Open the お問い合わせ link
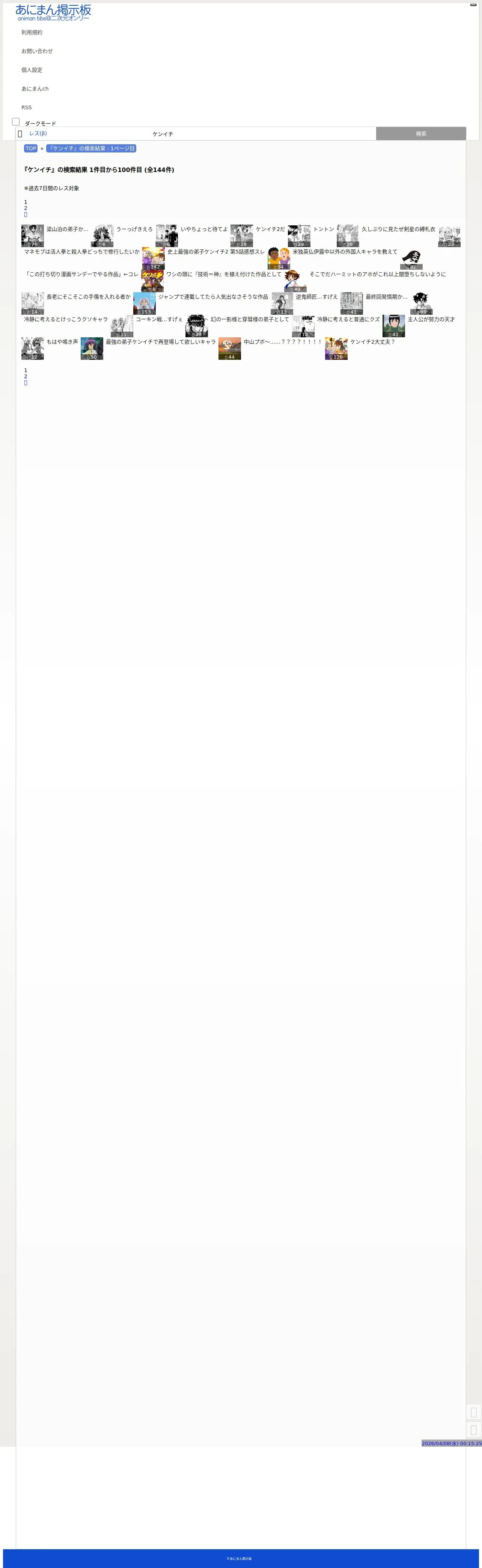482x1568 pixels. pos(37,51)
